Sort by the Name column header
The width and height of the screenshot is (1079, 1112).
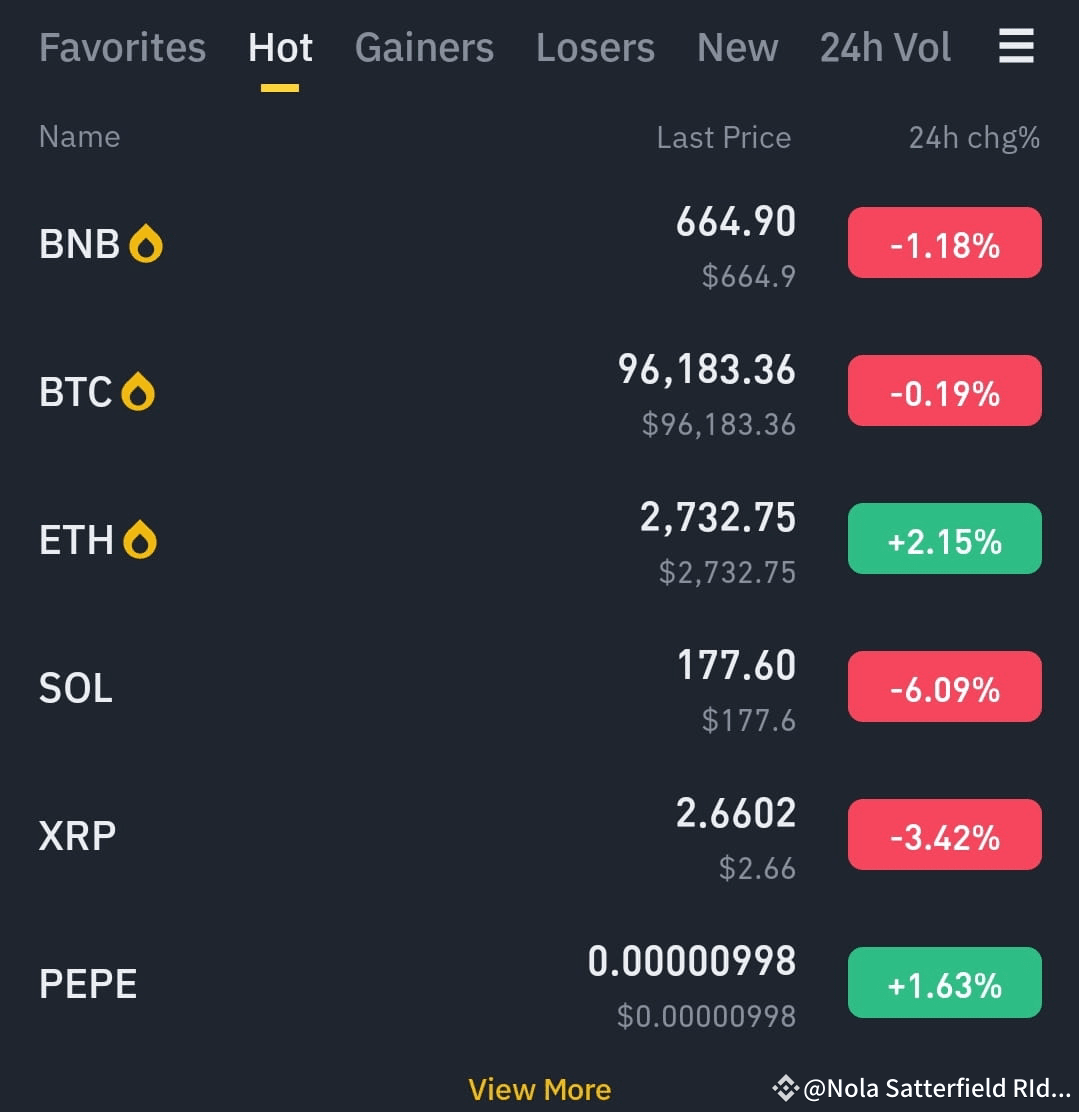pyautogui.click(x=79, y=137)
